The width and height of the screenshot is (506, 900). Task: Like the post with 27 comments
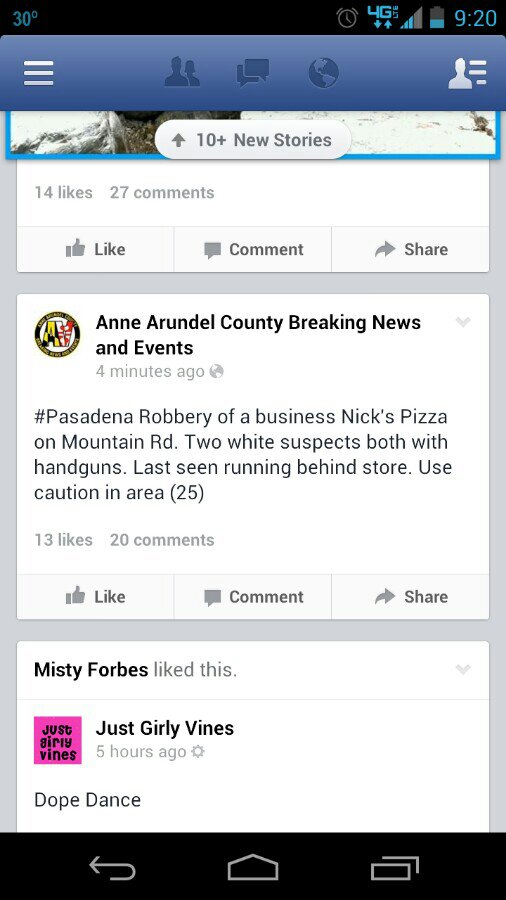pos(95,249)
